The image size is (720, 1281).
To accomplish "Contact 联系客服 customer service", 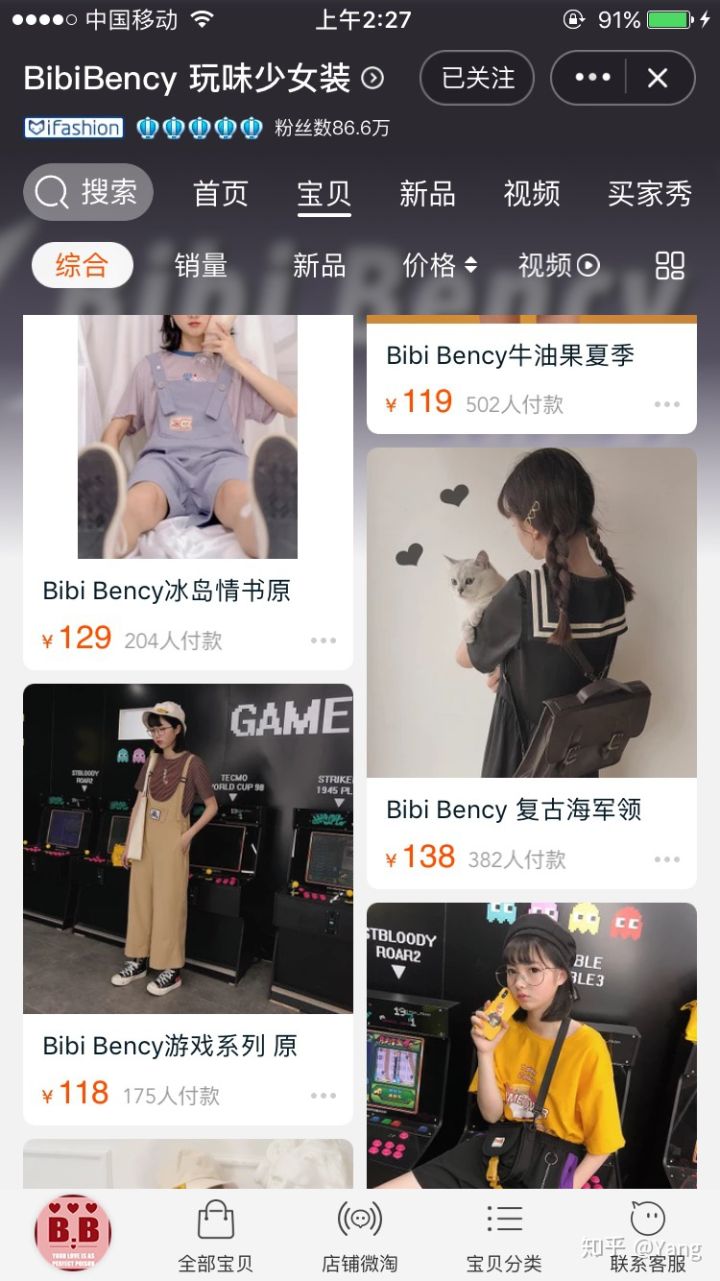I will pyautogui.click(x=648, y=1235).
